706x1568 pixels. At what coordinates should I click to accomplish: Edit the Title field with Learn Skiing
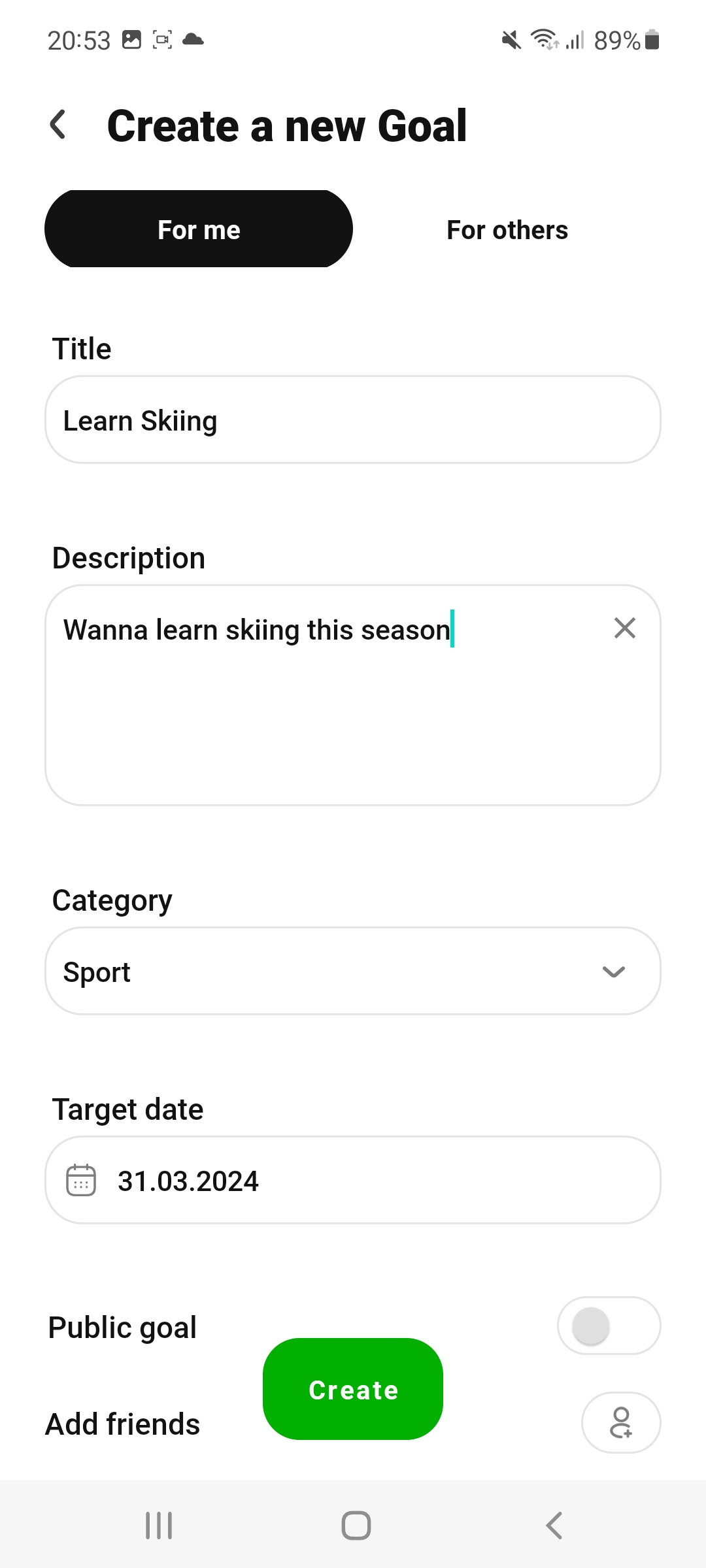[x=353, y=420]
